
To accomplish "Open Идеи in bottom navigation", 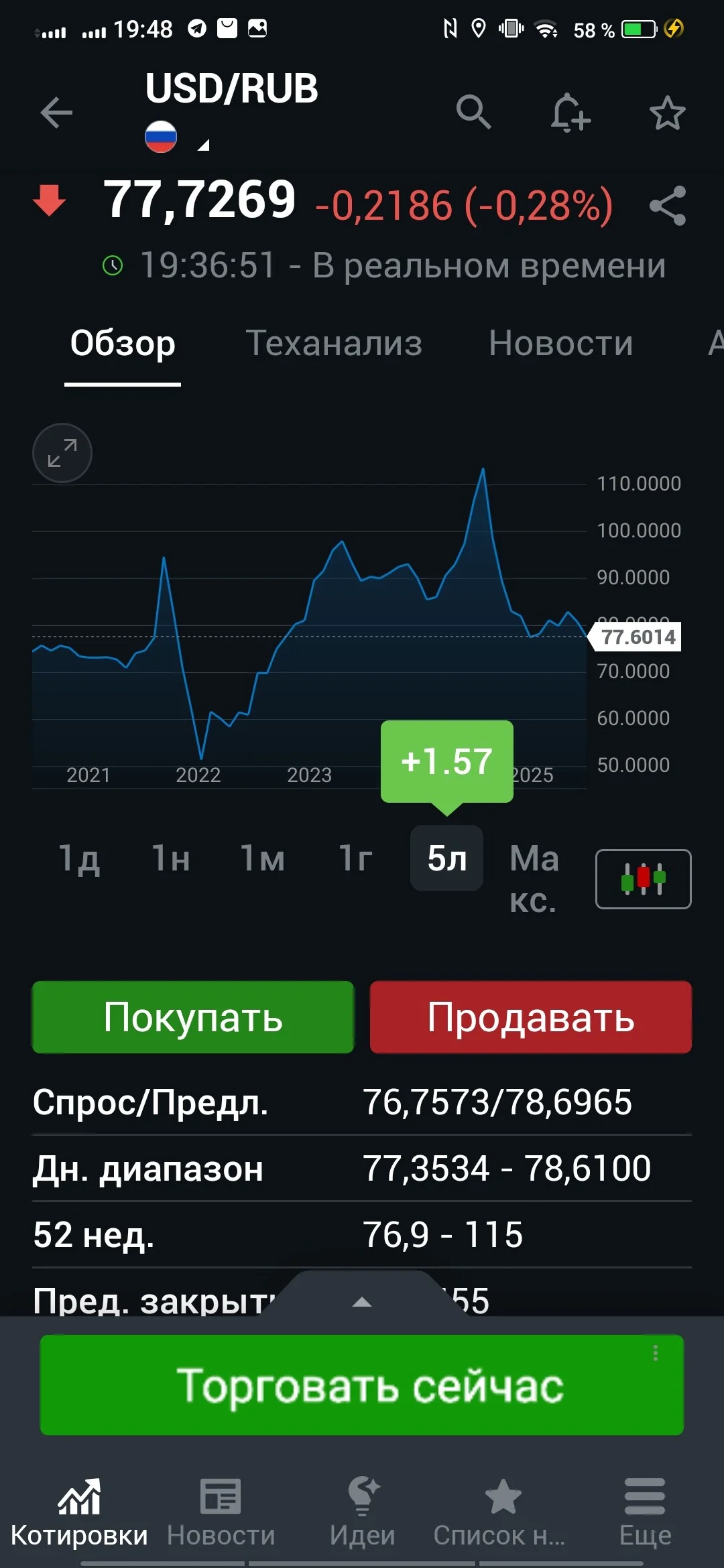I will [362, 1513].
